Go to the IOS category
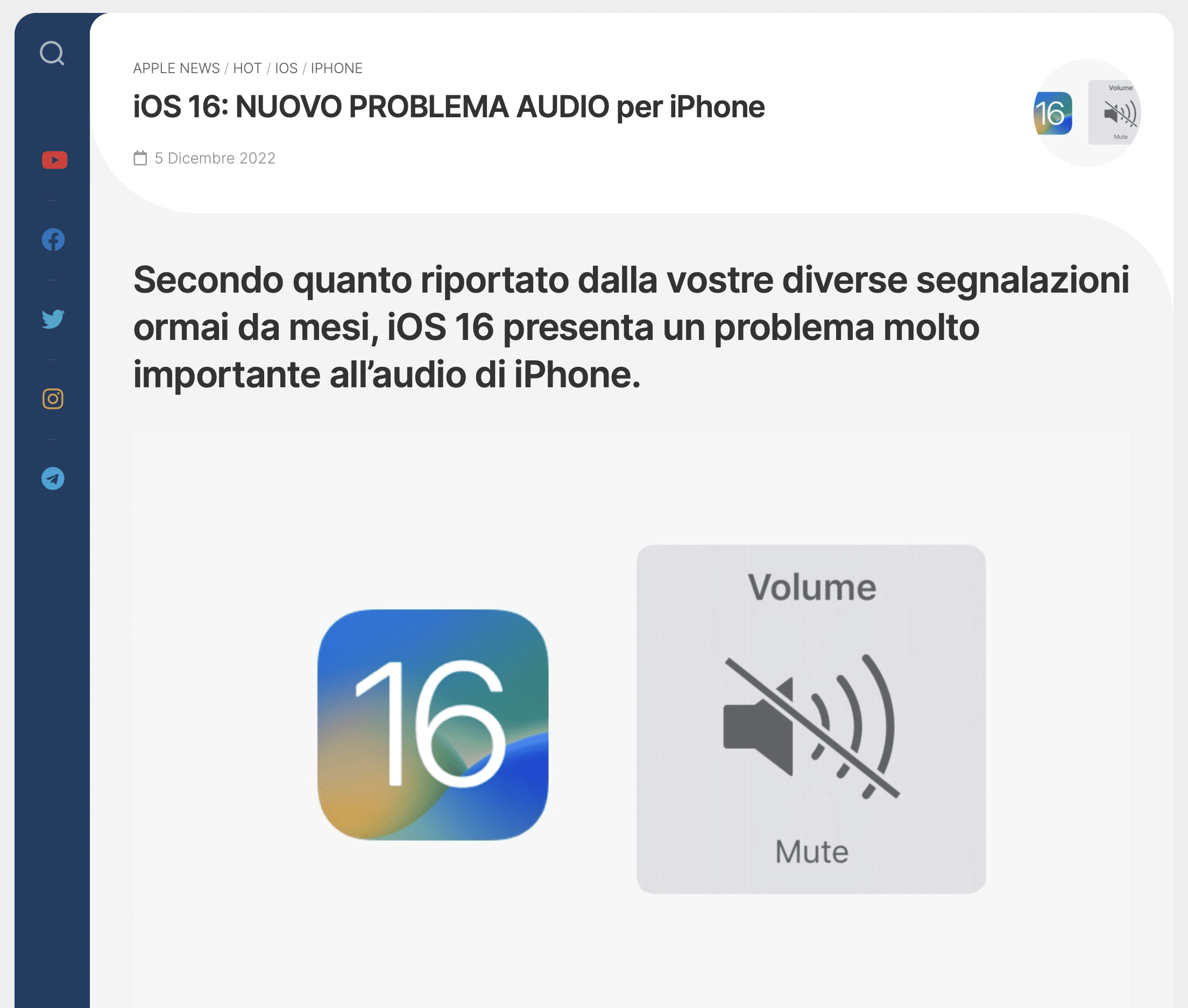Image resolution: width=1188 pixels, height=1008 pixels. 286,68
